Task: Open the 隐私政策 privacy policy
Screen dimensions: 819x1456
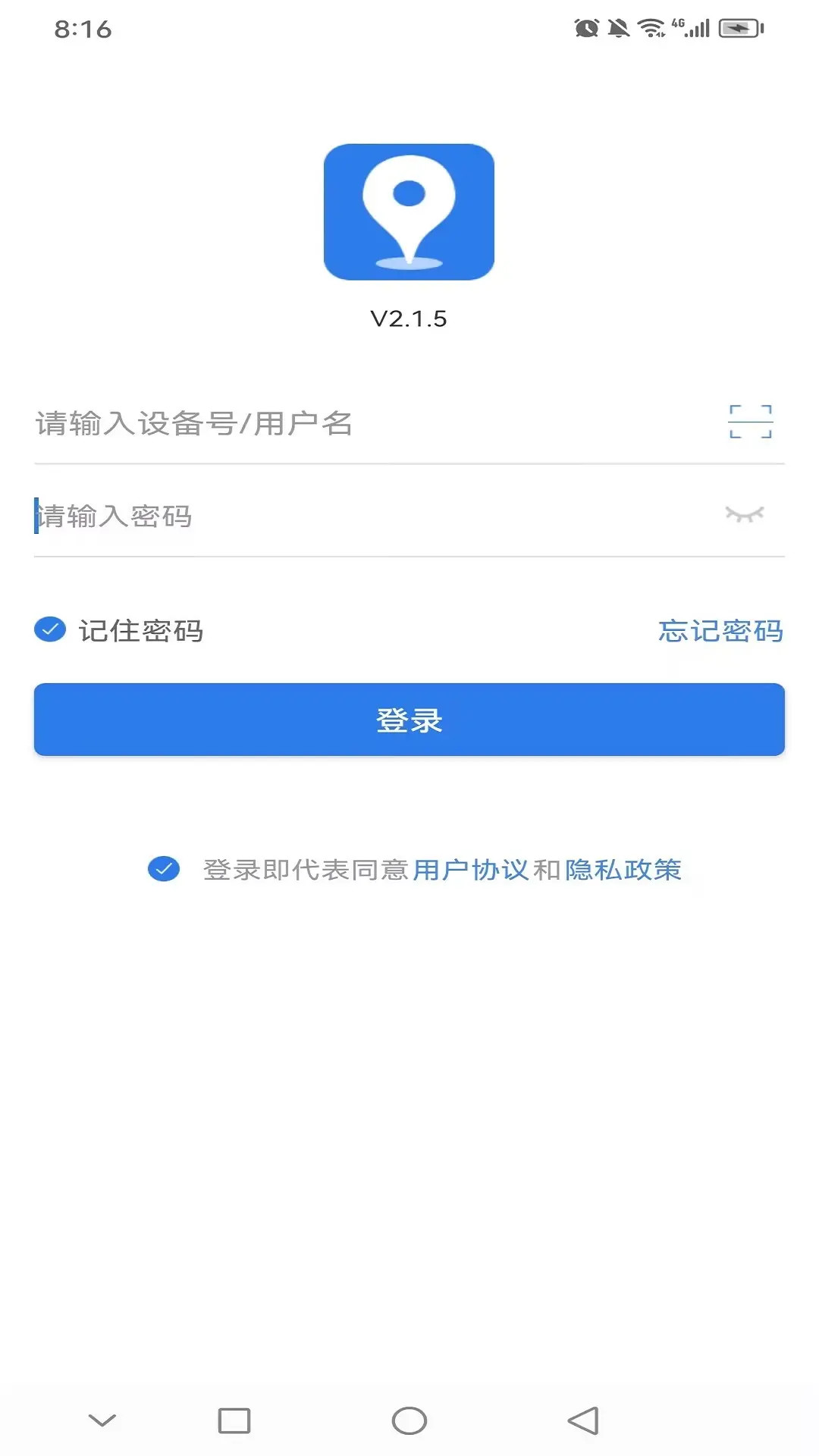Action: [x=623, y=870]
